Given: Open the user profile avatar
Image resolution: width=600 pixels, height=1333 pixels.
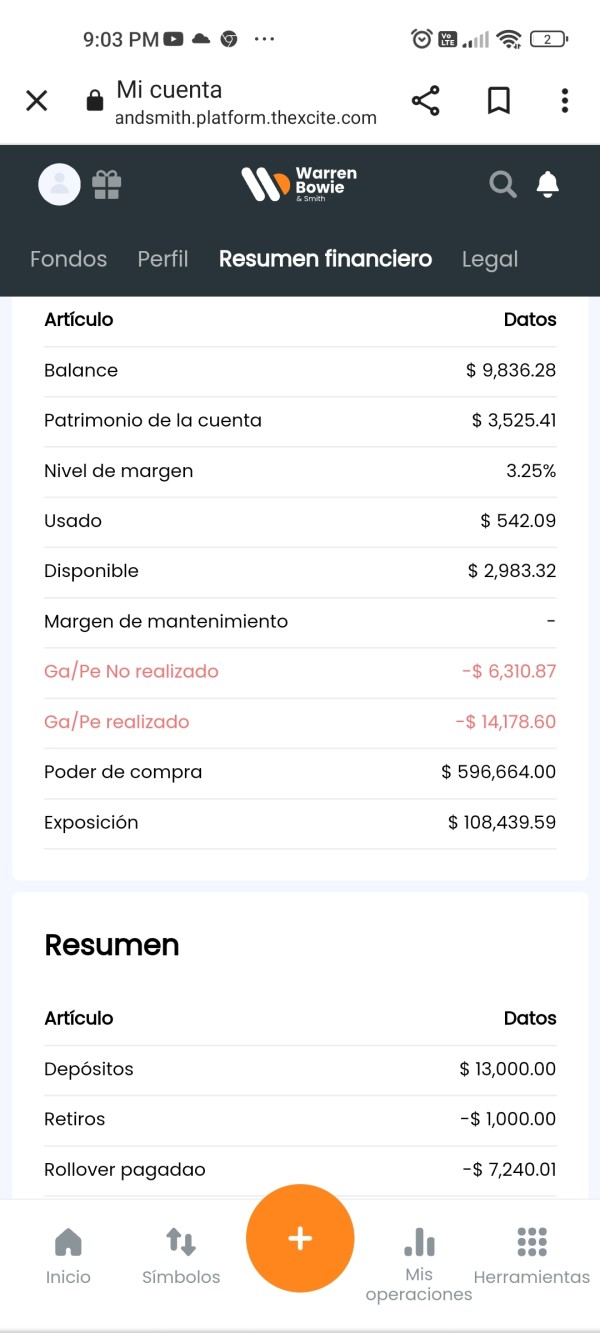Looking at the screenshot, I should (x=59, y=184).
